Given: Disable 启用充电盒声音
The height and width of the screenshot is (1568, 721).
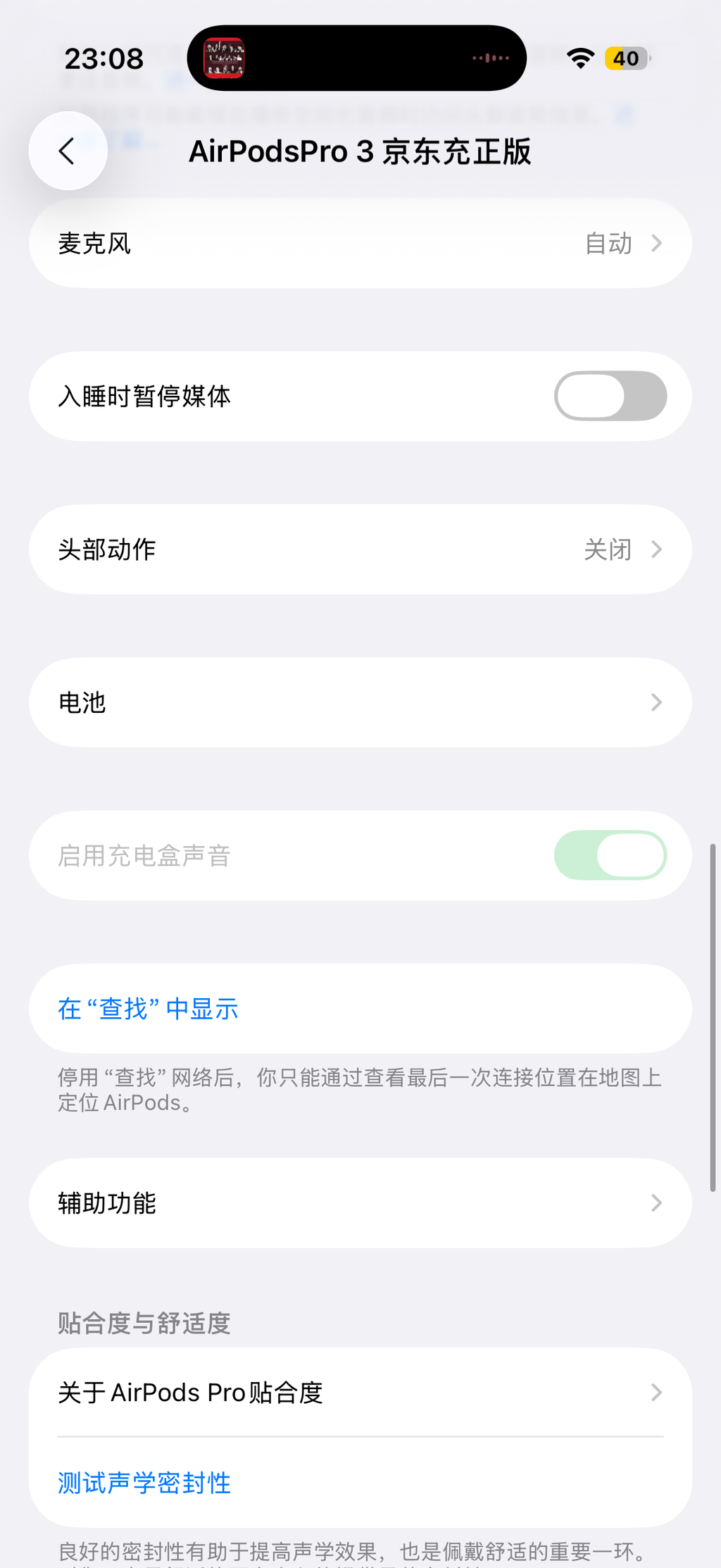Looking at the screenshot, I should coord(610,854).
